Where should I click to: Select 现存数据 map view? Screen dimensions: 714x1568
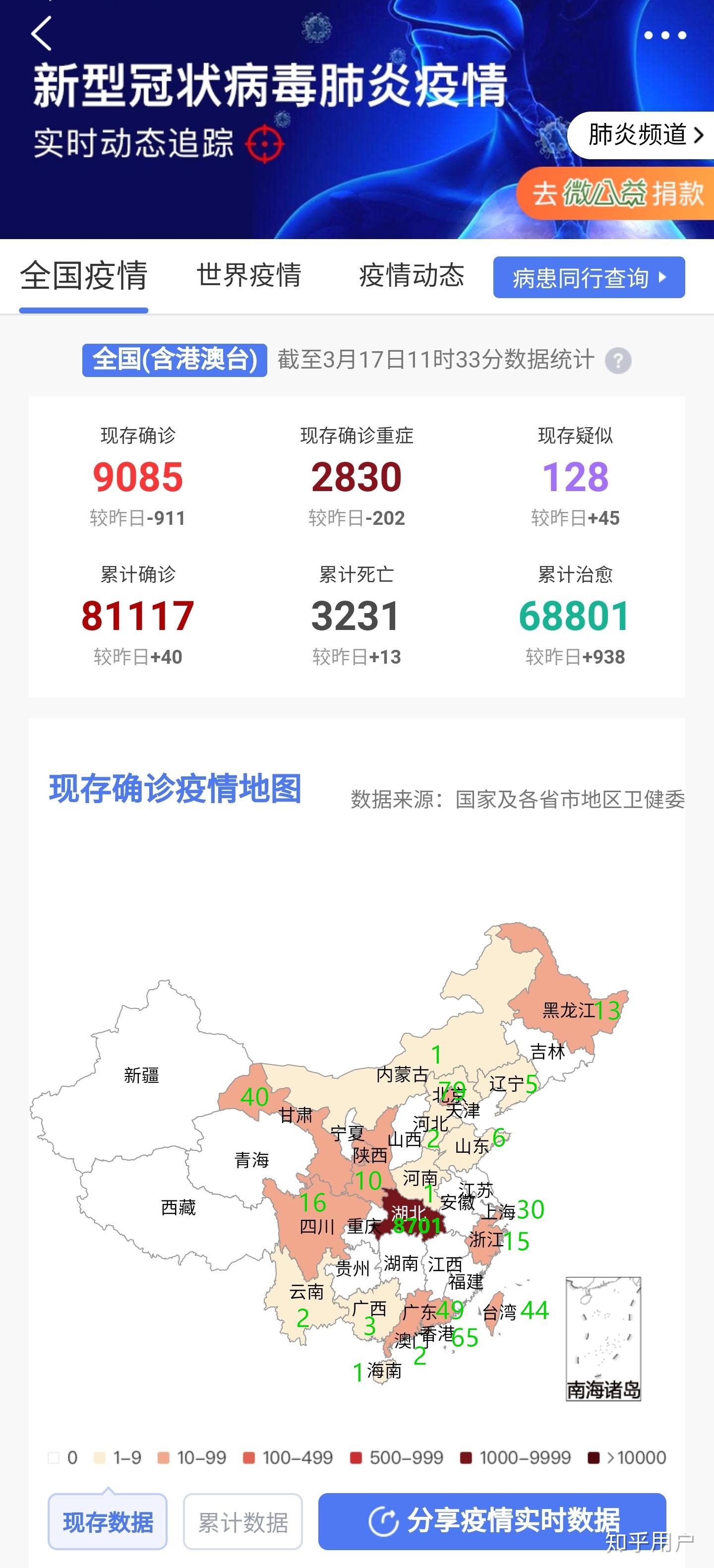(108, 1522)
